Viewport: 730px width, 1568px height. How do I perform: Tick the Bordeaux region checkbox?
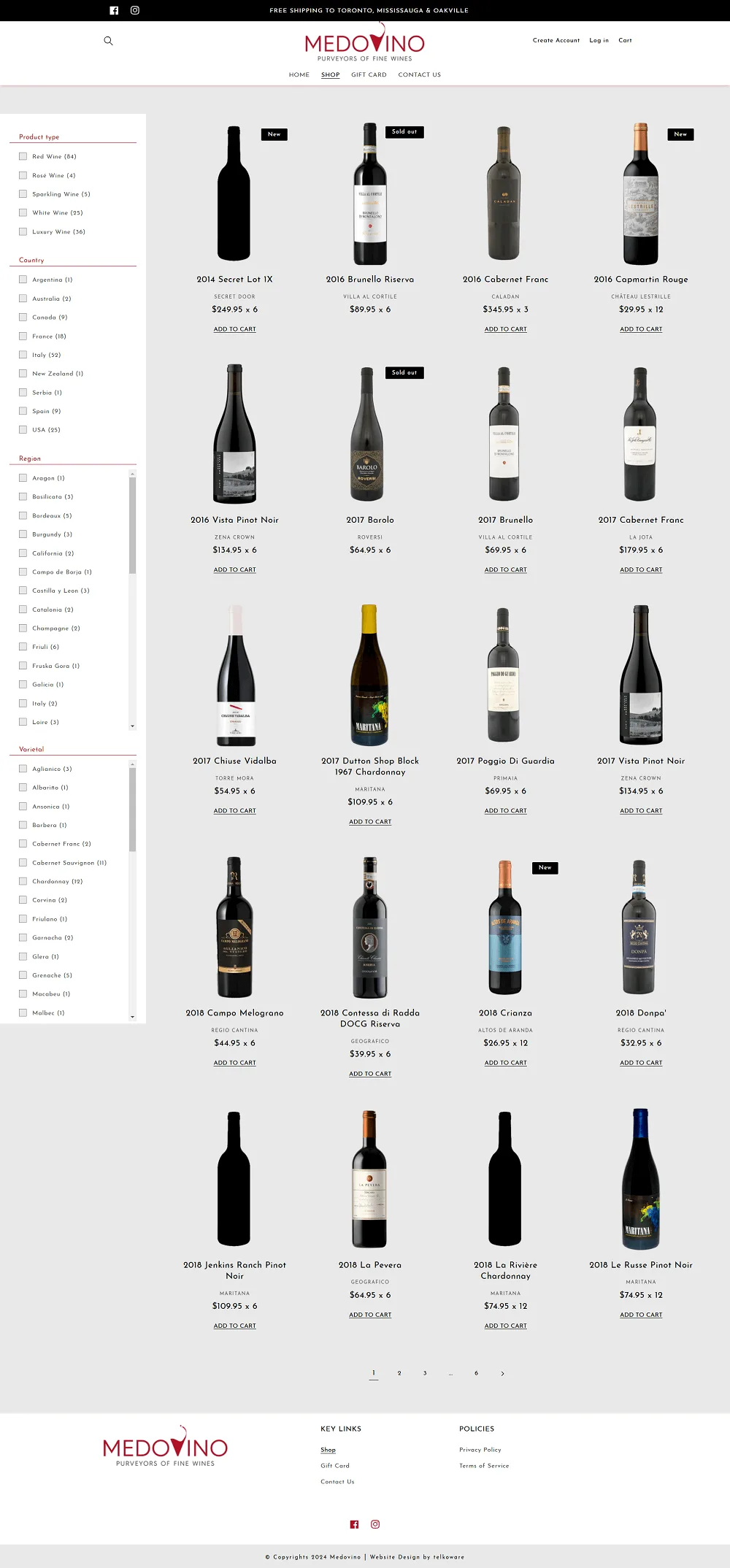23,515
